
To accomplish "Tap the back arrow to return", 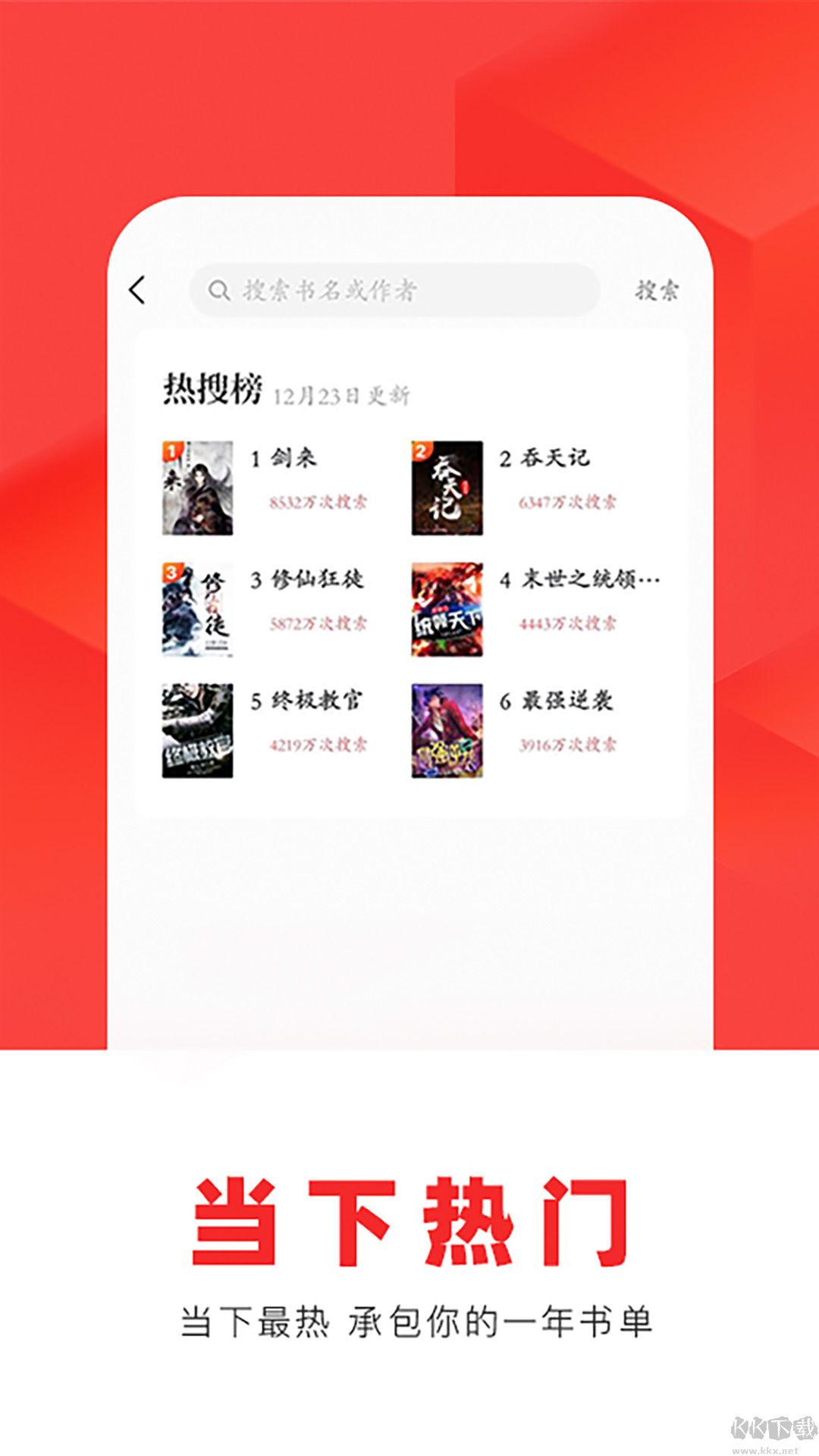I will pyautogui.click(x=137, y=290).
